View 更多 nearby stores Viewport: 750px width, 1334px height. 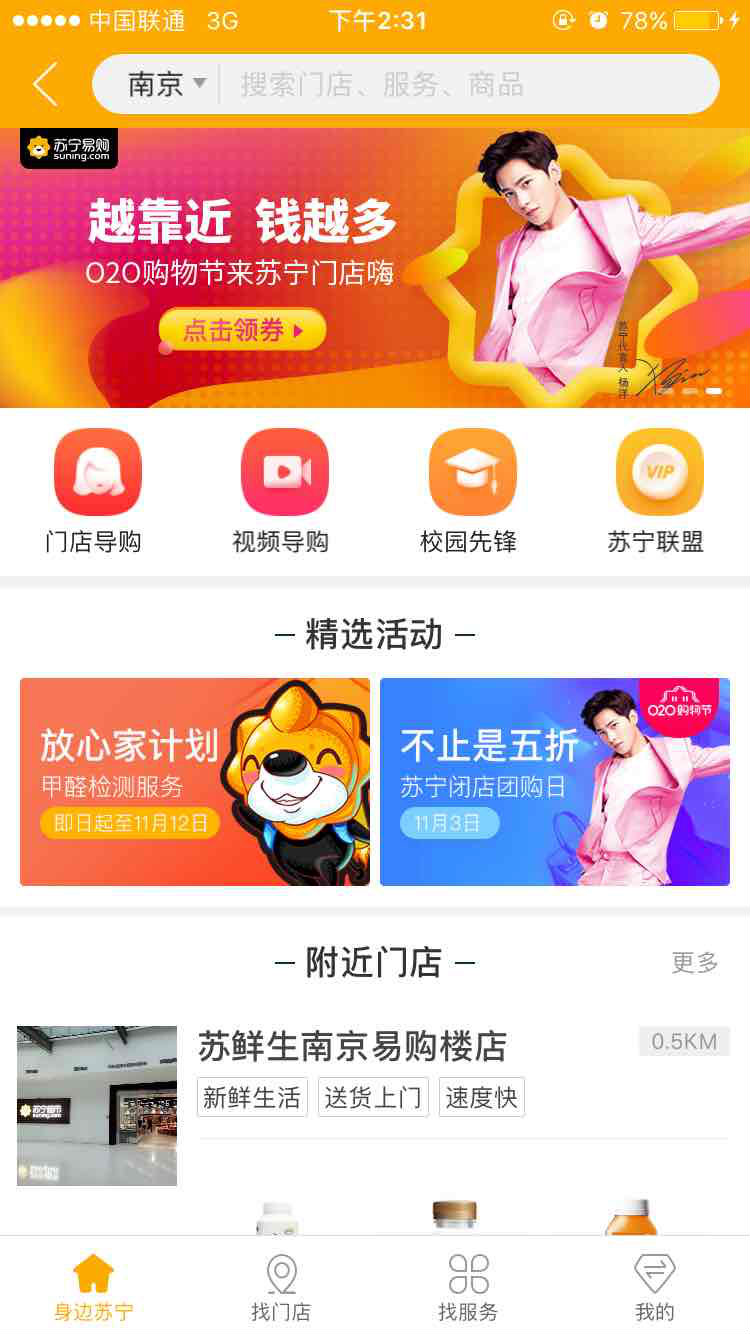pyautogui.click(x=695, y=963)
